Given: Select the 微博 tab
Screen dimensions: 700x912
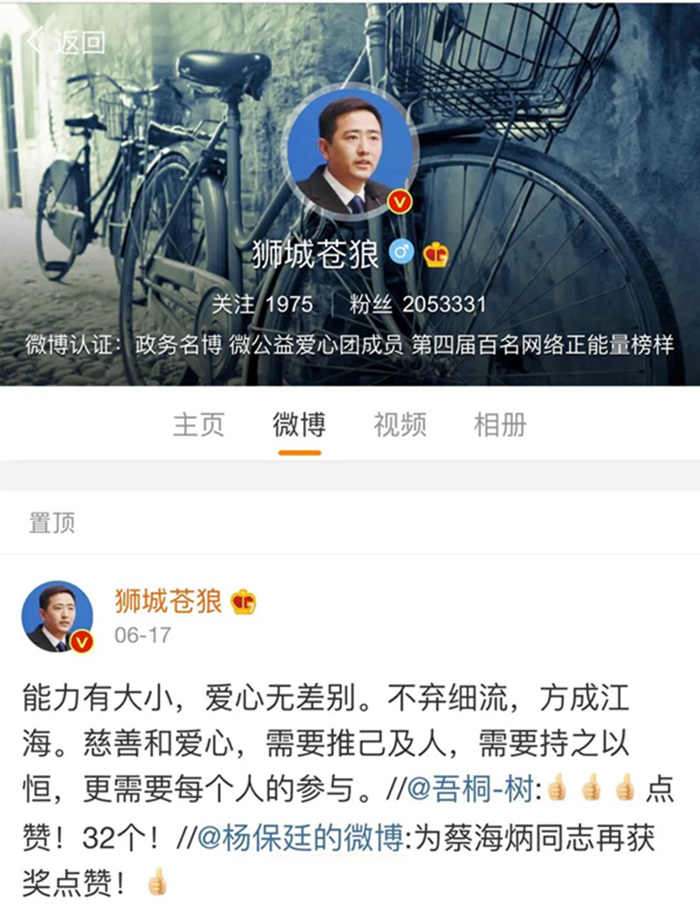Looking at the screenshot, I should point(299,424).
